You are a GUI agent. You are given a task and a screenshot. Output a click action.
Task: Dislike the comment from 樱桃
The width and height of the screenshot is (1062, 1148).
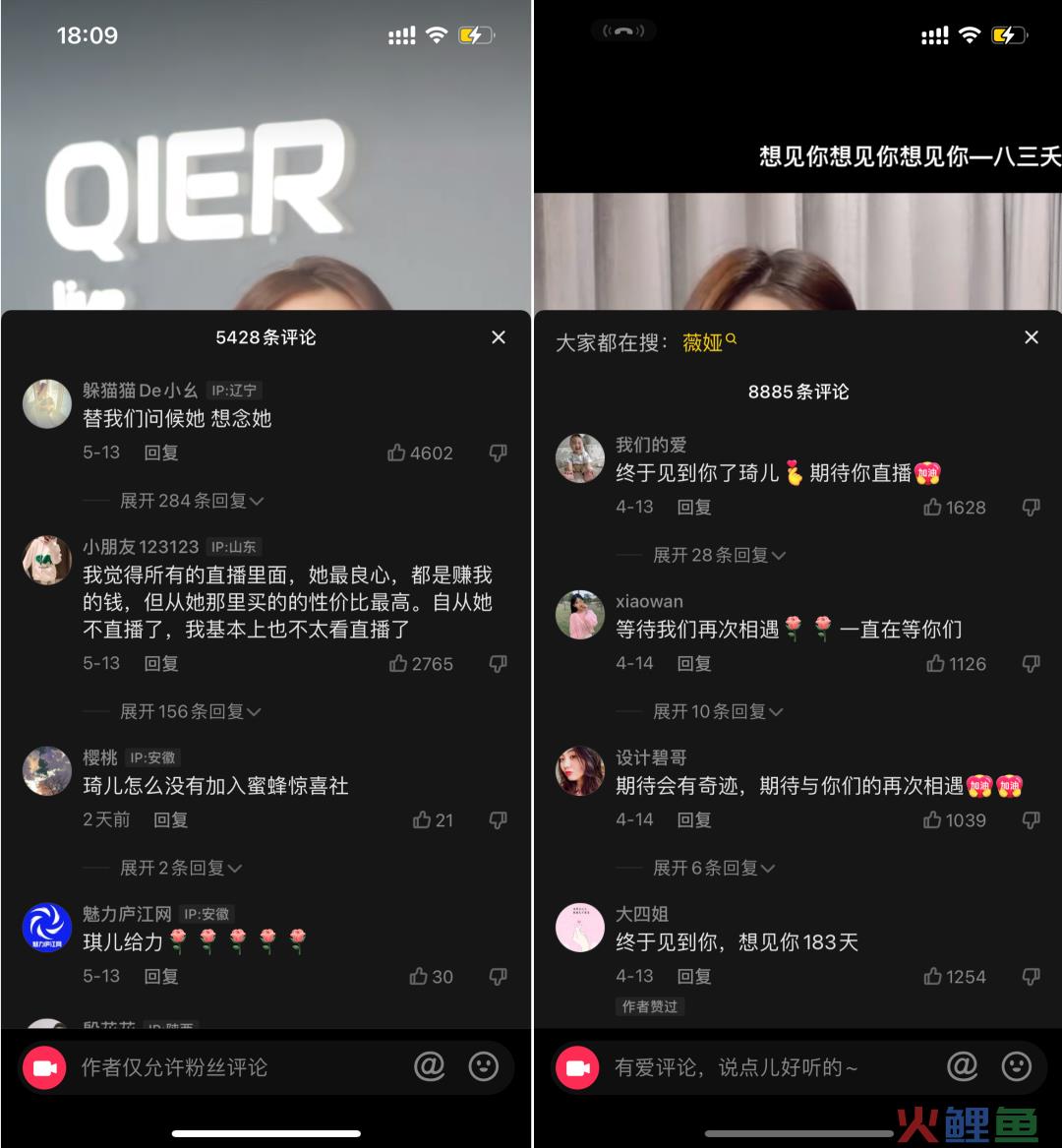(499, 819)
